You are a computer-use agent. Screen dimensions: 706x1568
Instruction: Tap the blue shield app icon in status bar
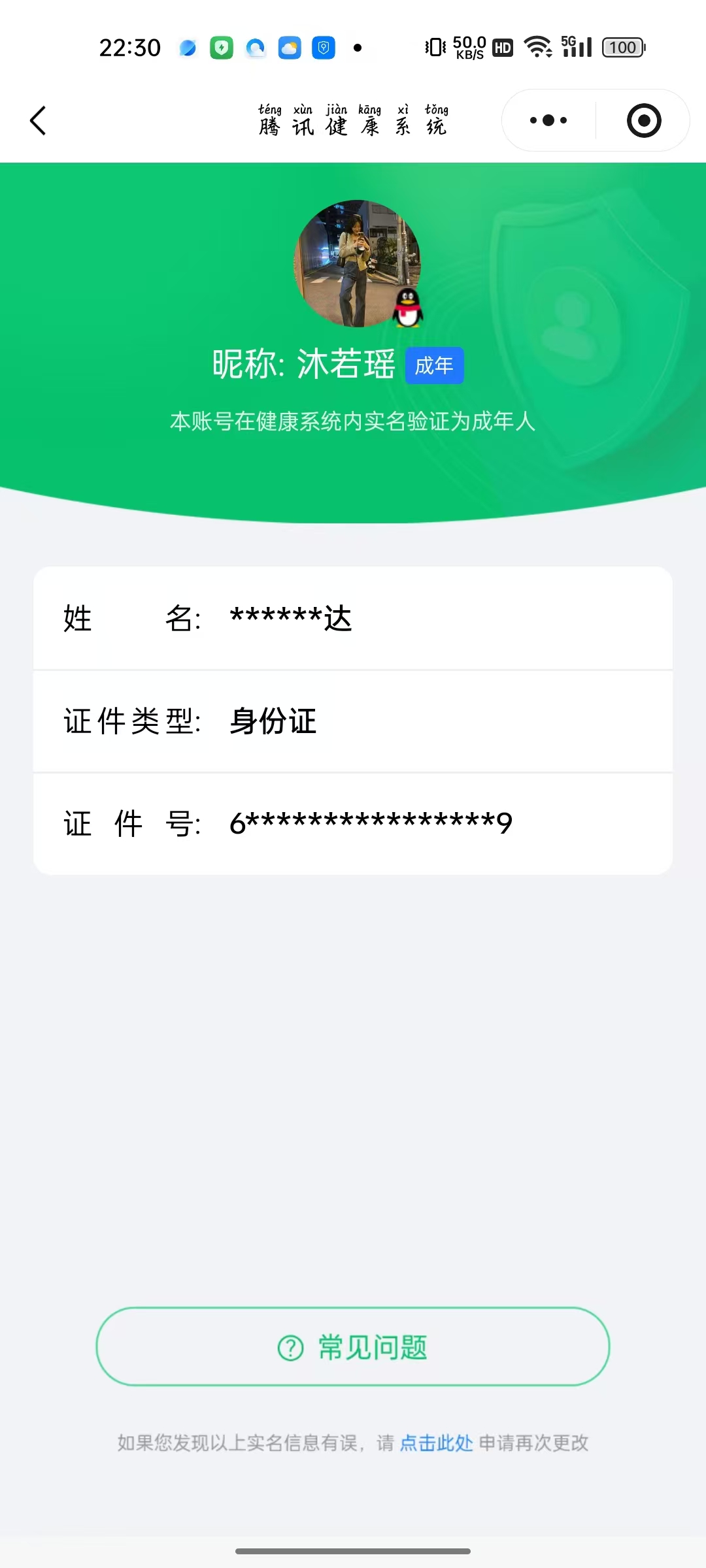pyautogui.click(x=322, y=48)
